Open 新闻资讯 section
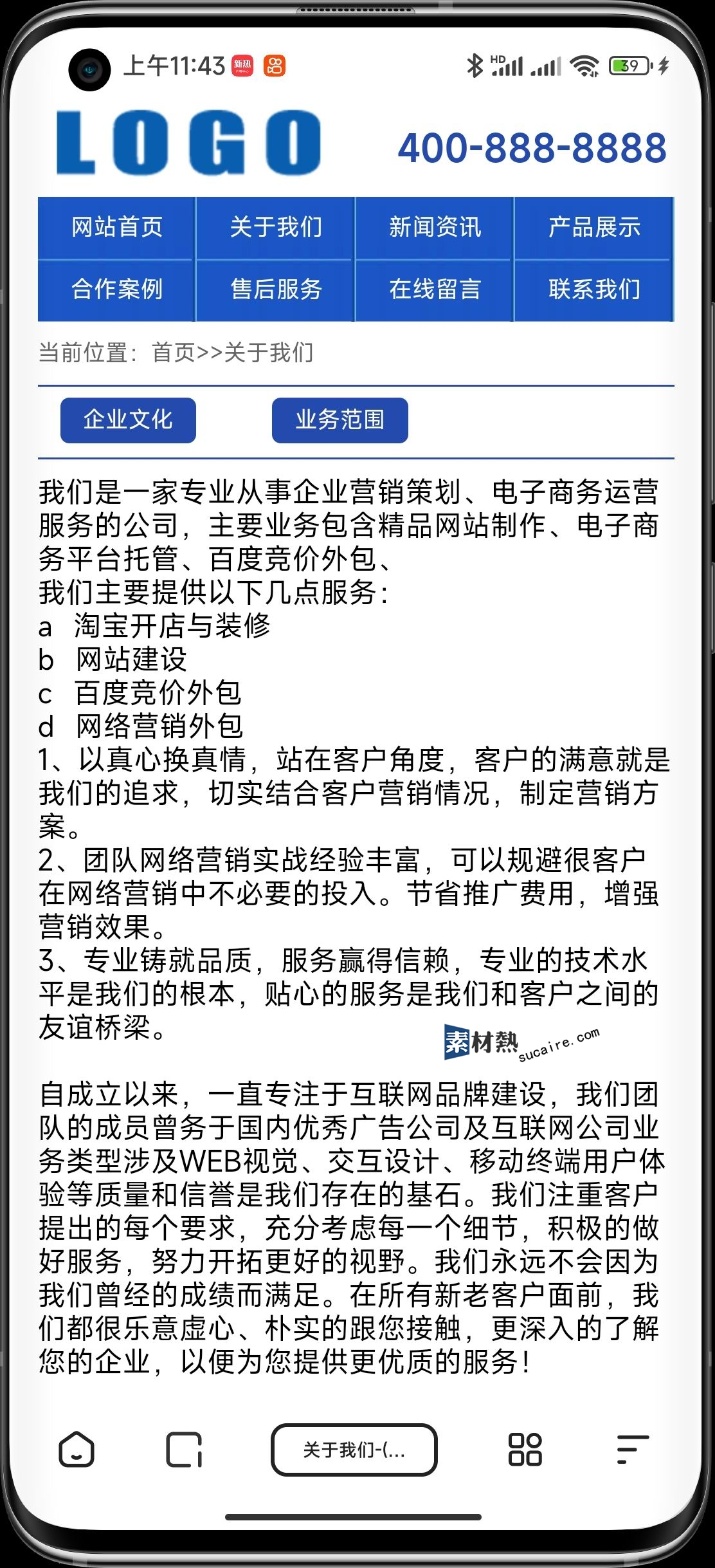The width and height of the screenshot is (715, 1568). [435, 227]
